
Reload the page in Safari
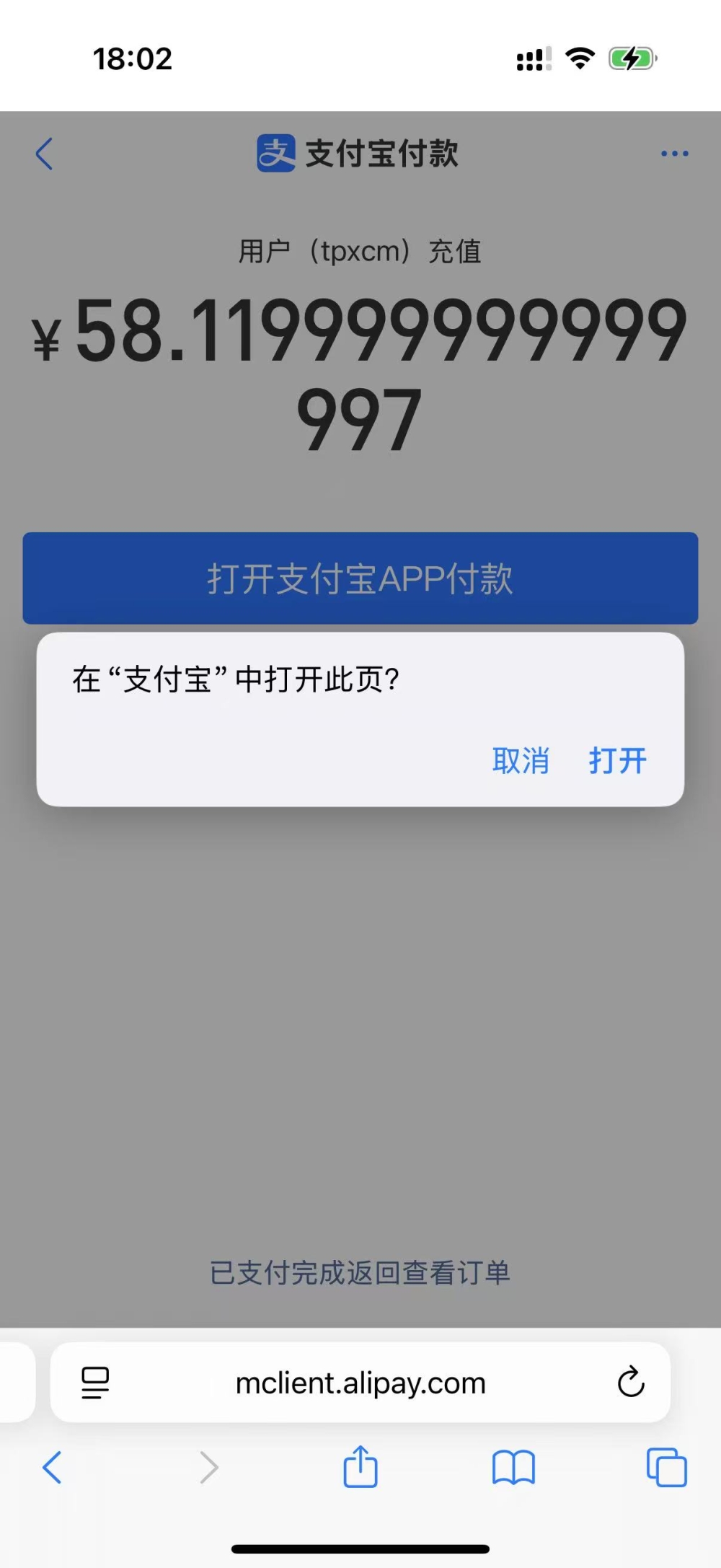coord(630,1383)
